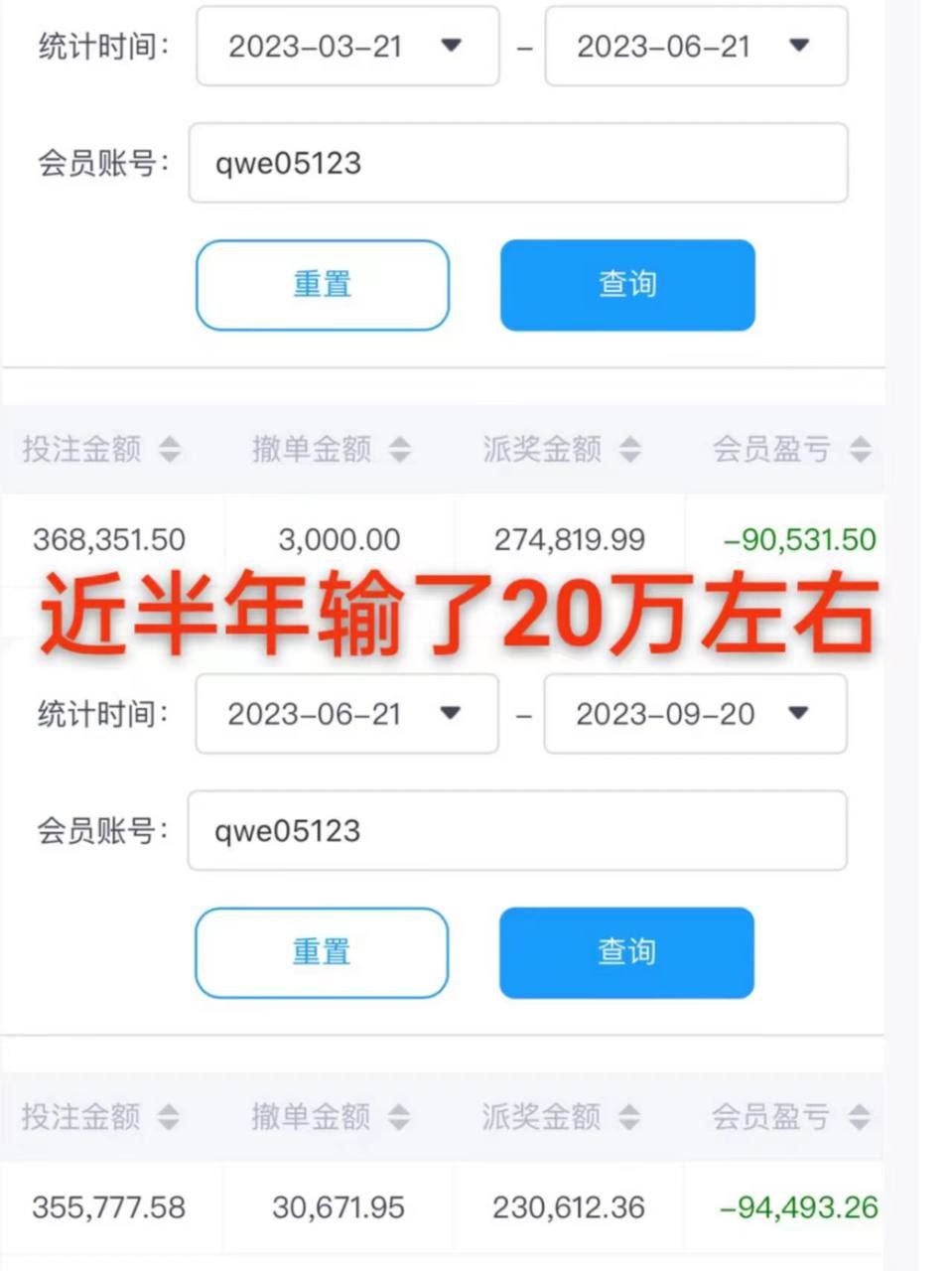Select the bottom qwe05123 account field
The image size is (952, 1271).
516,831
